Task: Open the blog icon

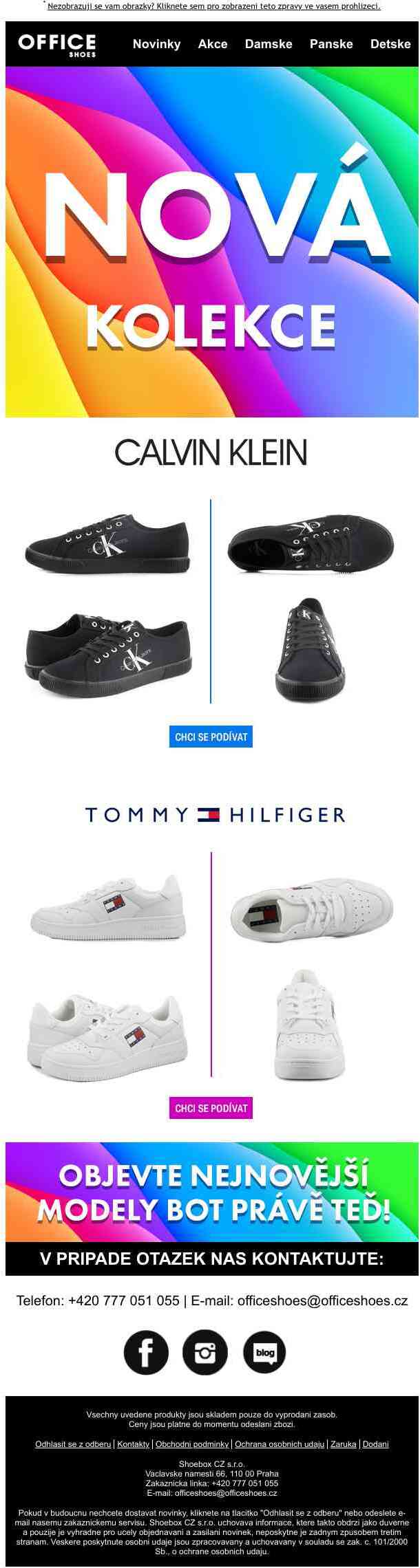Action: [264, 1352]
